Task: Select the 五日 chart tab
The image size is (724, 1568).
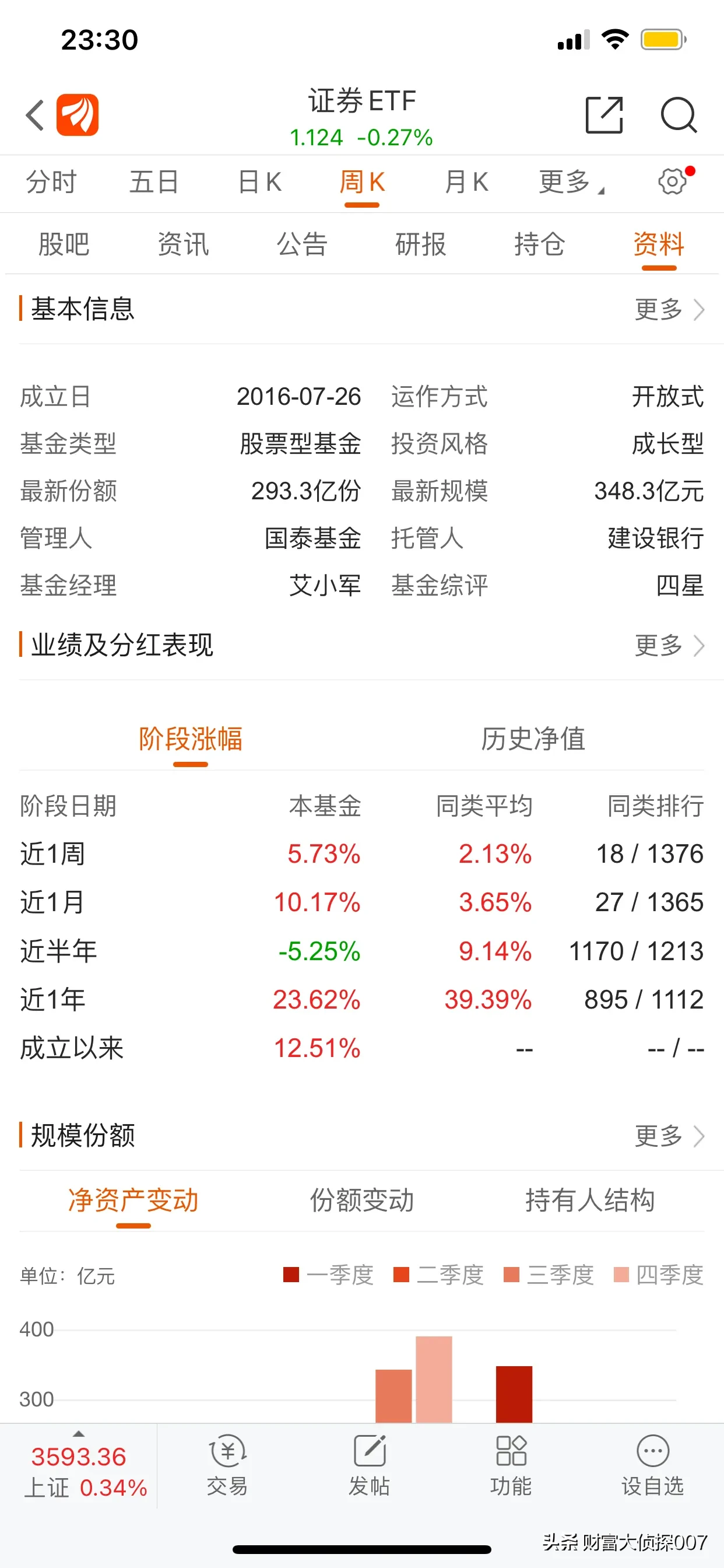Action: (154, 182)
